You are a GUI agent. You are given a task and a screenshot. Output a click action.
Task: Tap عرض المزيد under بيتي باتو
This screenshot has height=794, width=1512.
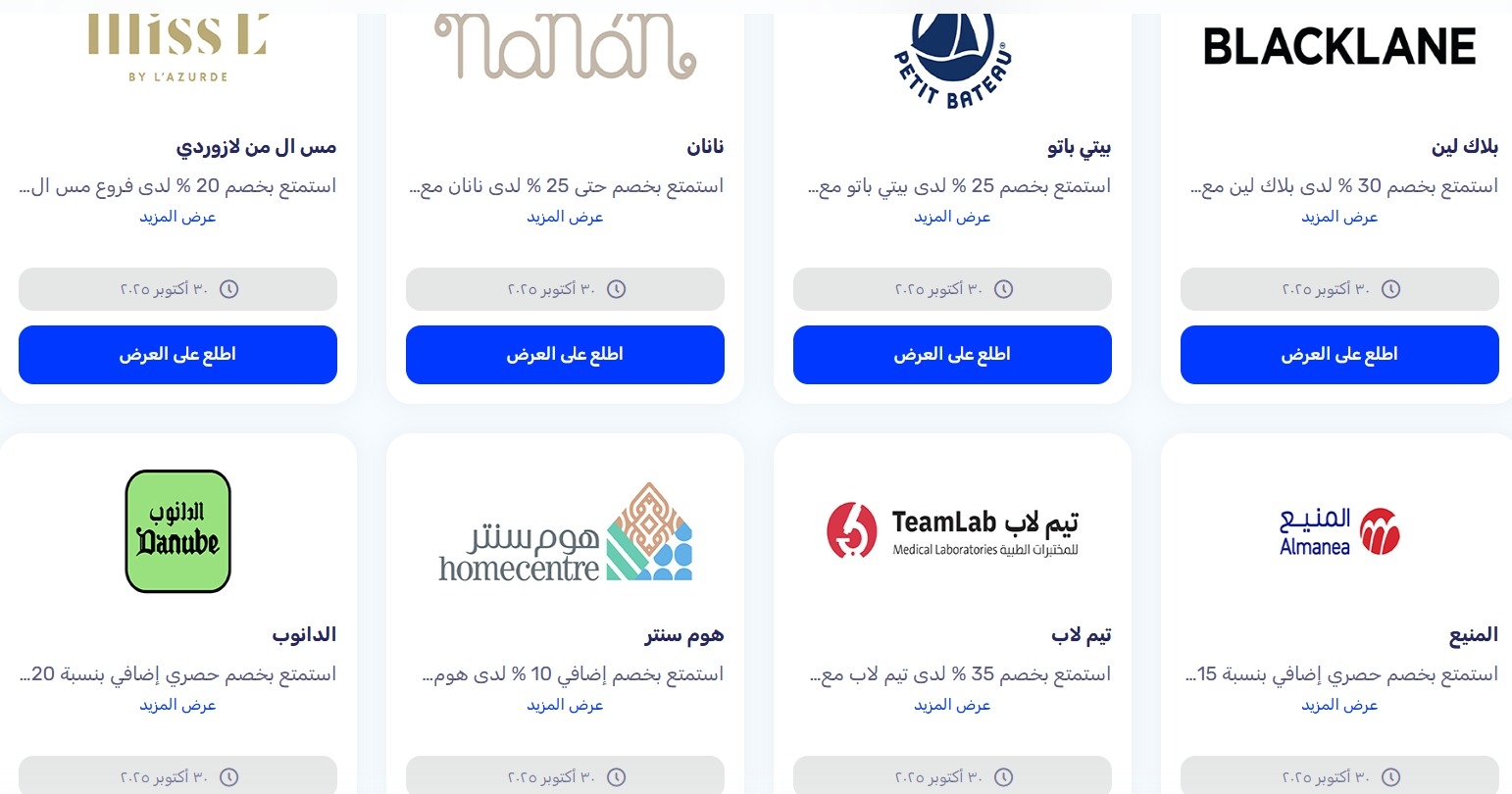click(x=952, y=217)
